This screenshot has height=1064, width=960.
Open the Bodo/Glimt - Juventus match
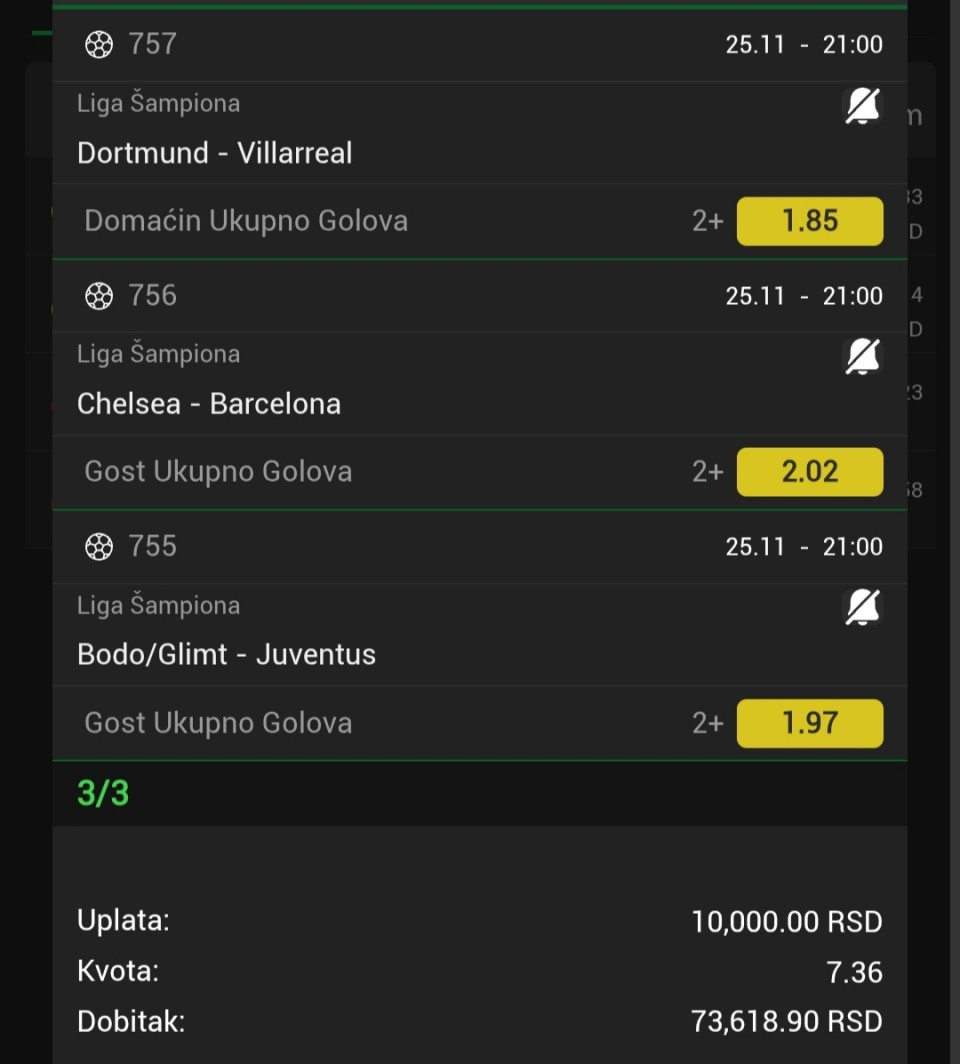(x=226, y=655)
